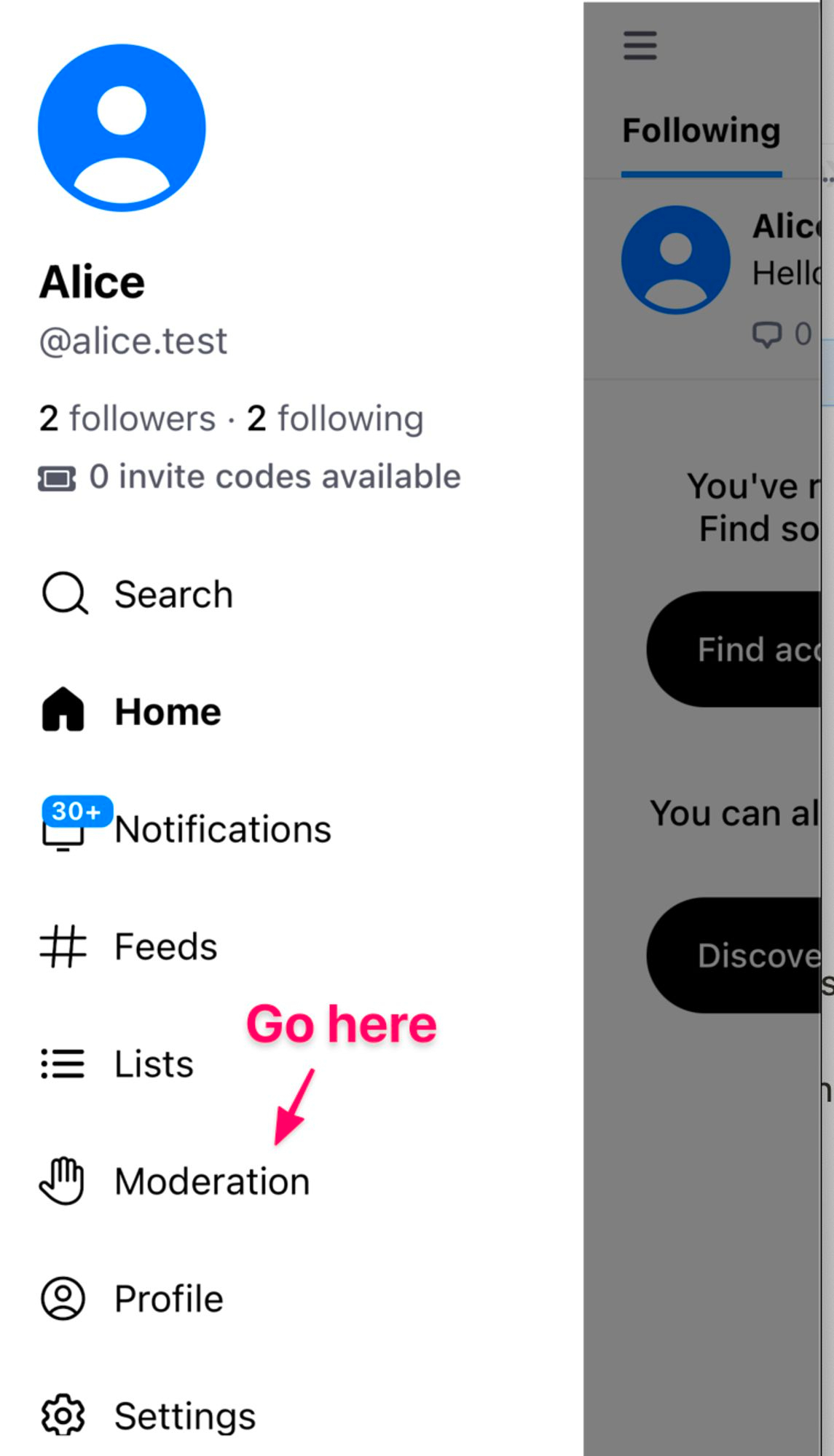Go to Home in the drawer
This screenshot has height=1456, width=834.
(x=168, y=711)
